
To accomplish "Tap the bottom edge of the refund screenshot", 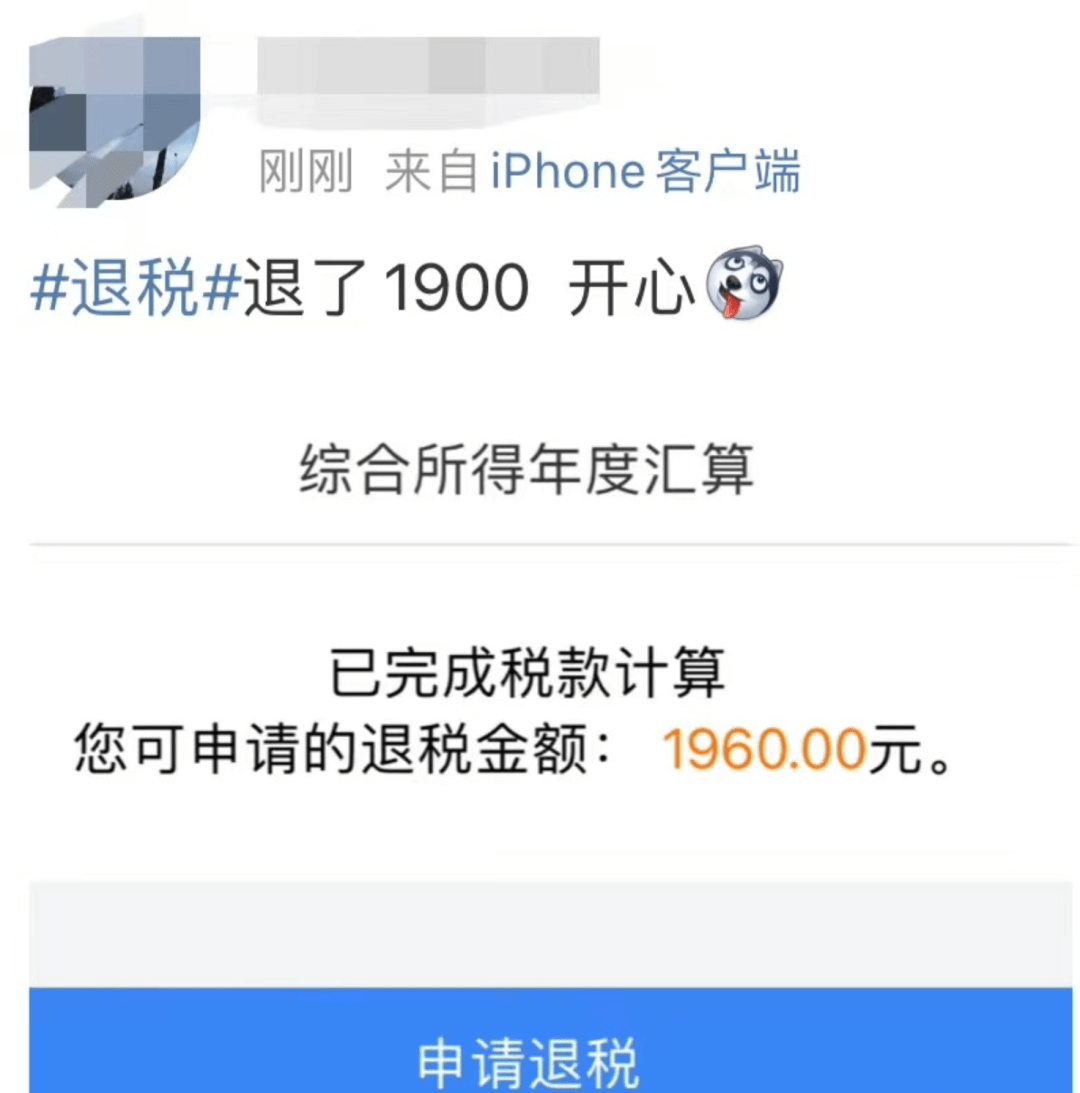I will tap(540, 1090).
